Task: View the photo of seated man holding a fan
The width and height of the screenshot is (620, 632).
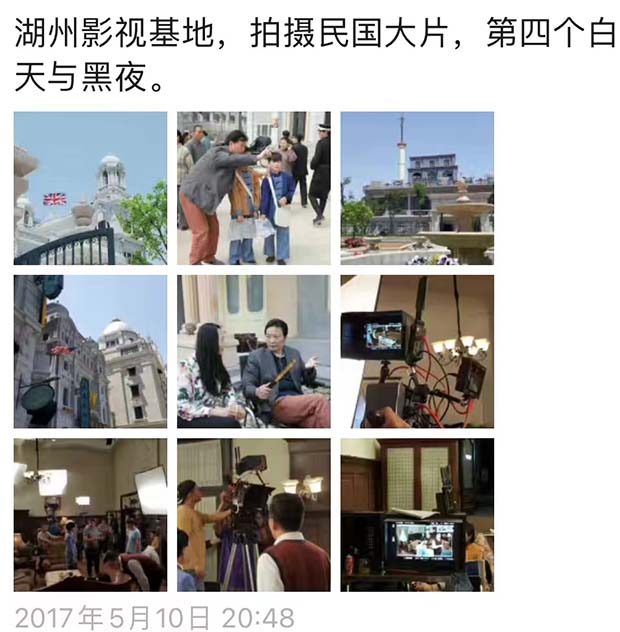Action: 253,351
